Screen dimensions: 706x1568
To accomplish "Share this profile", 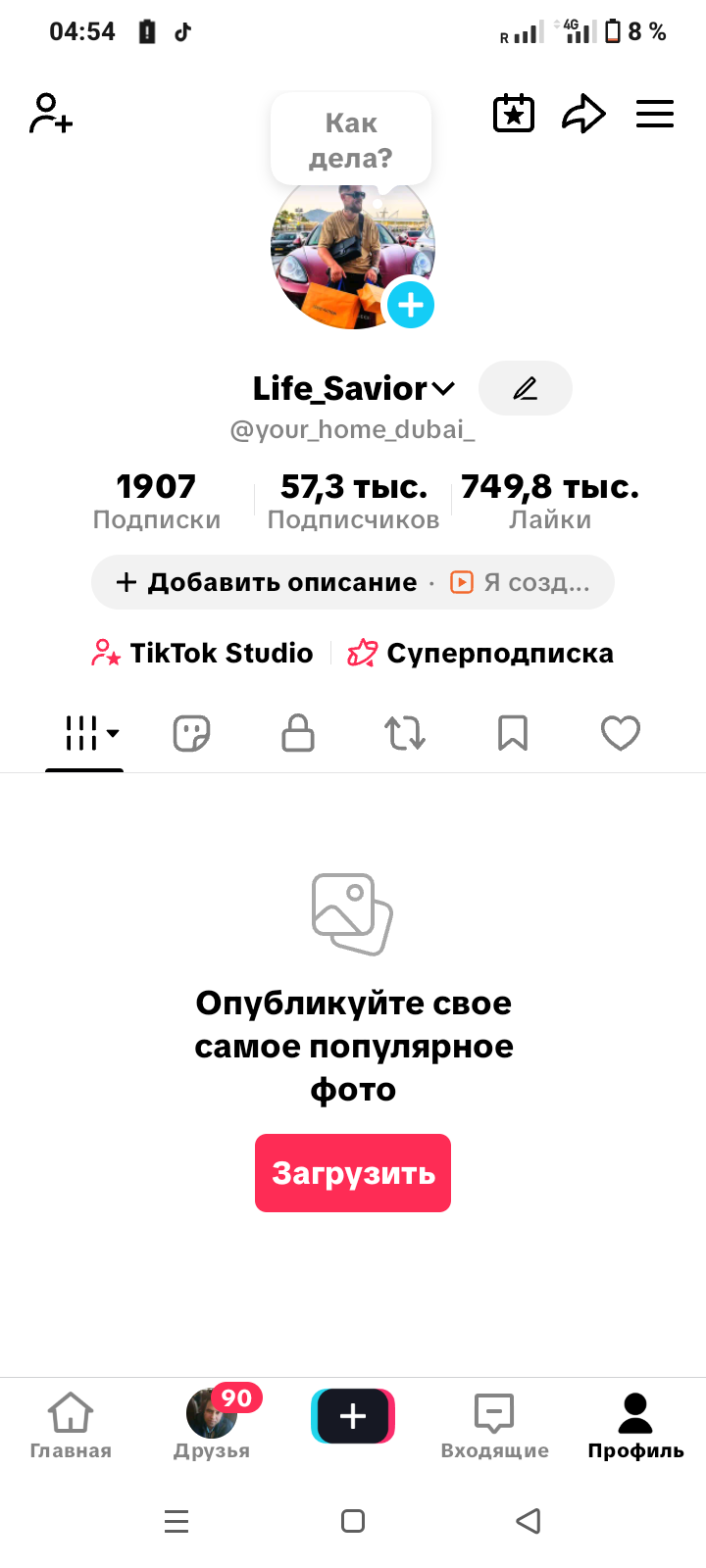I will coord(583,114).
